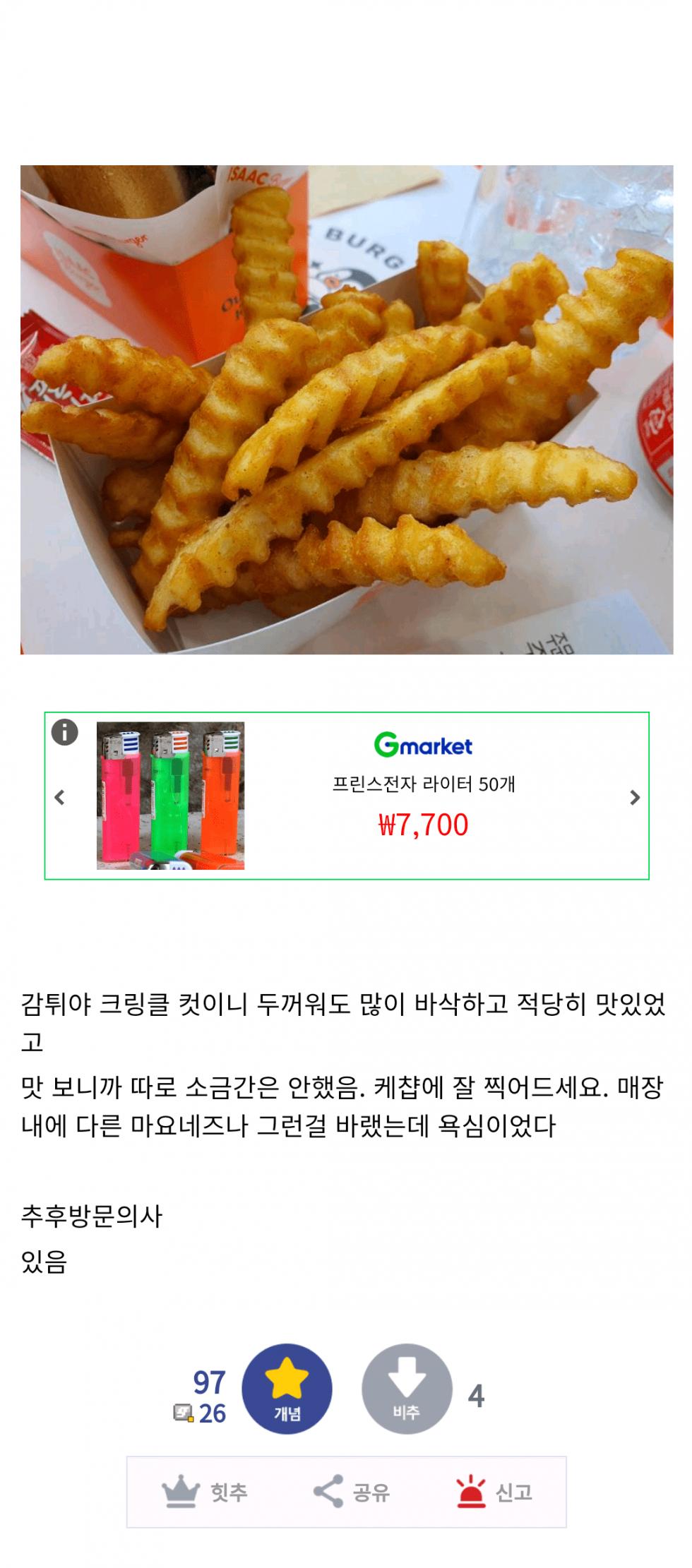Screen dimensions: 692x1568
Task: Show the previous Gmarket ad item
Action: point(60,798)
